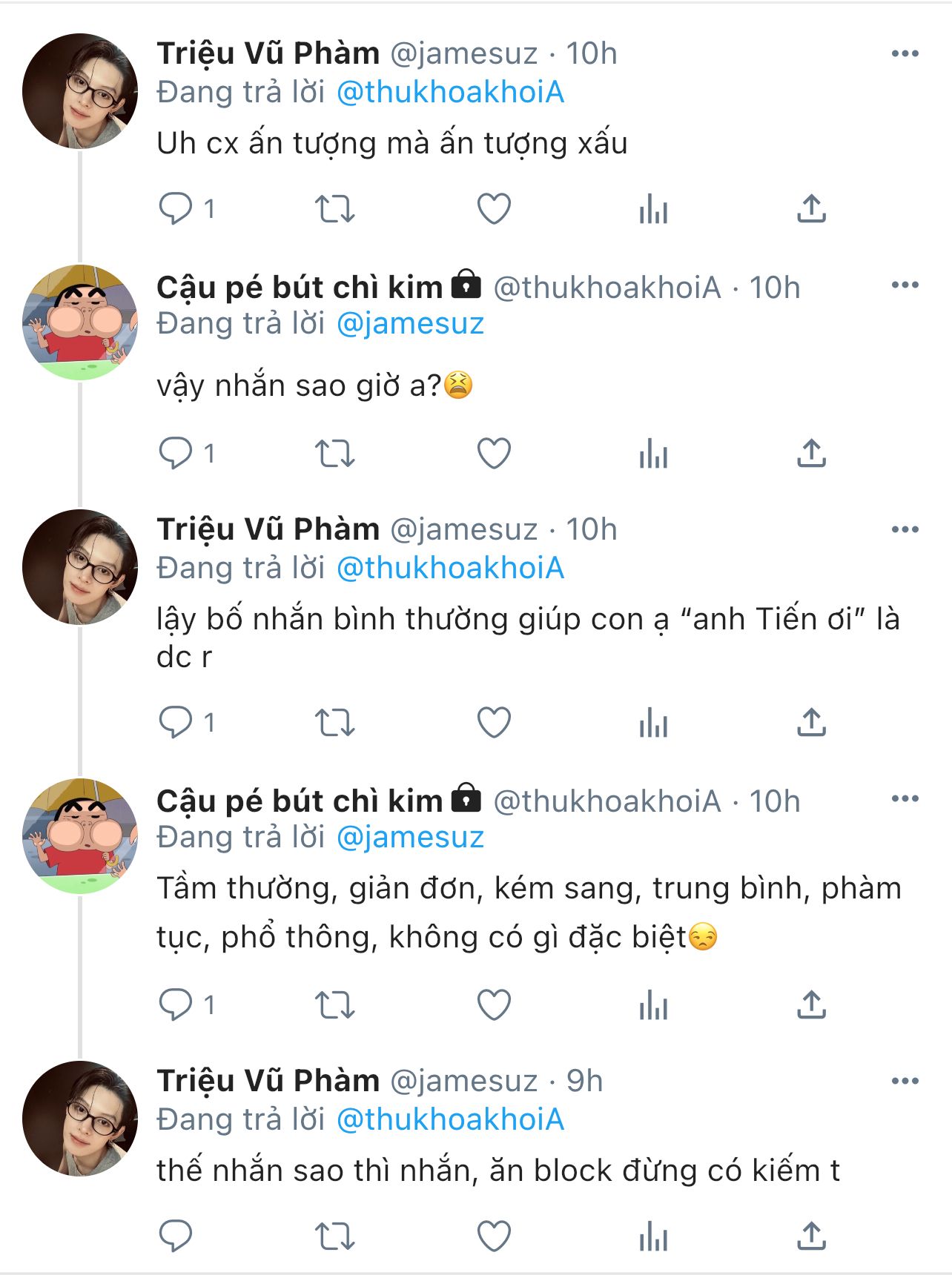Screen dimensions: 952x1281
Task: Like the "Tầm thường, giản đơn" tweet
Action: [494, 1004]
